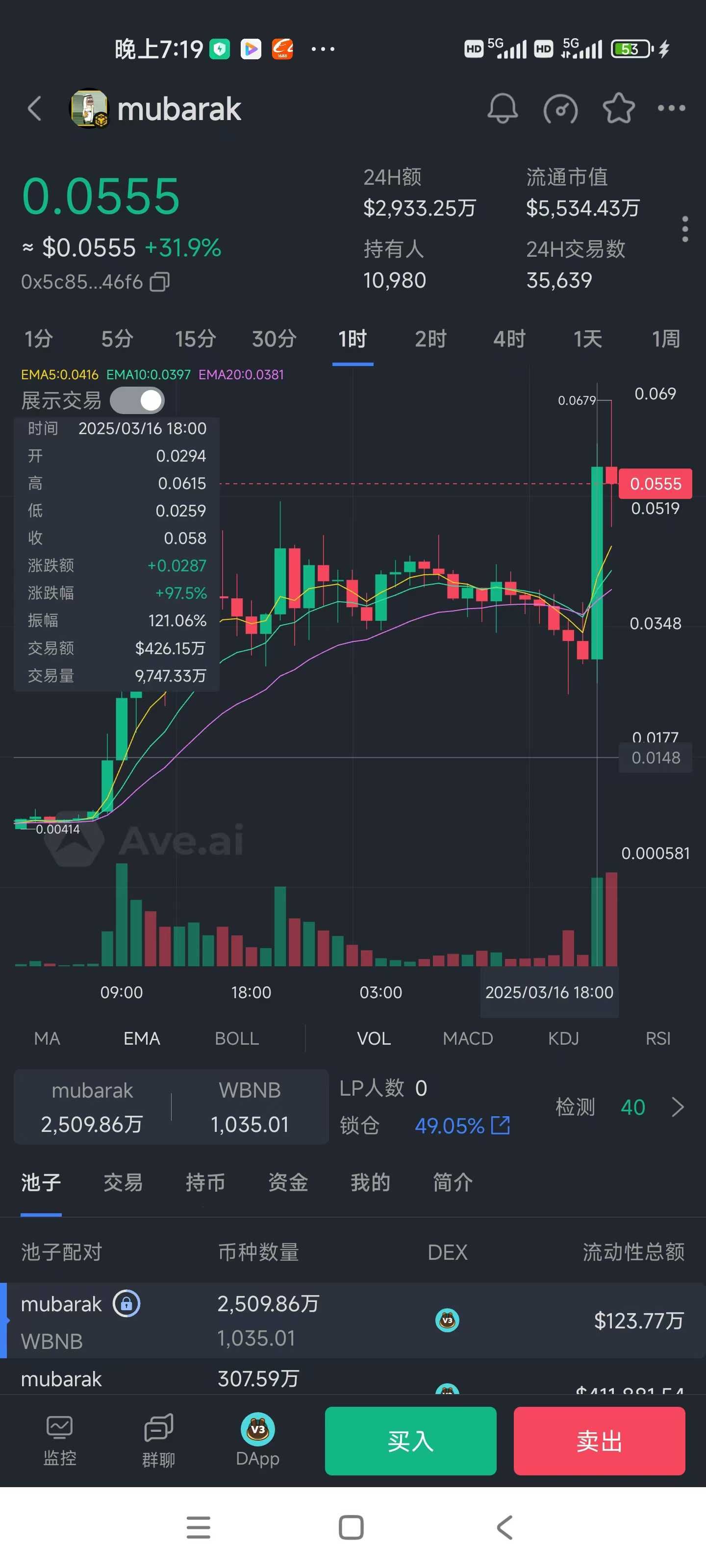Copy the contract address 0x5c85...46f6

160,282
